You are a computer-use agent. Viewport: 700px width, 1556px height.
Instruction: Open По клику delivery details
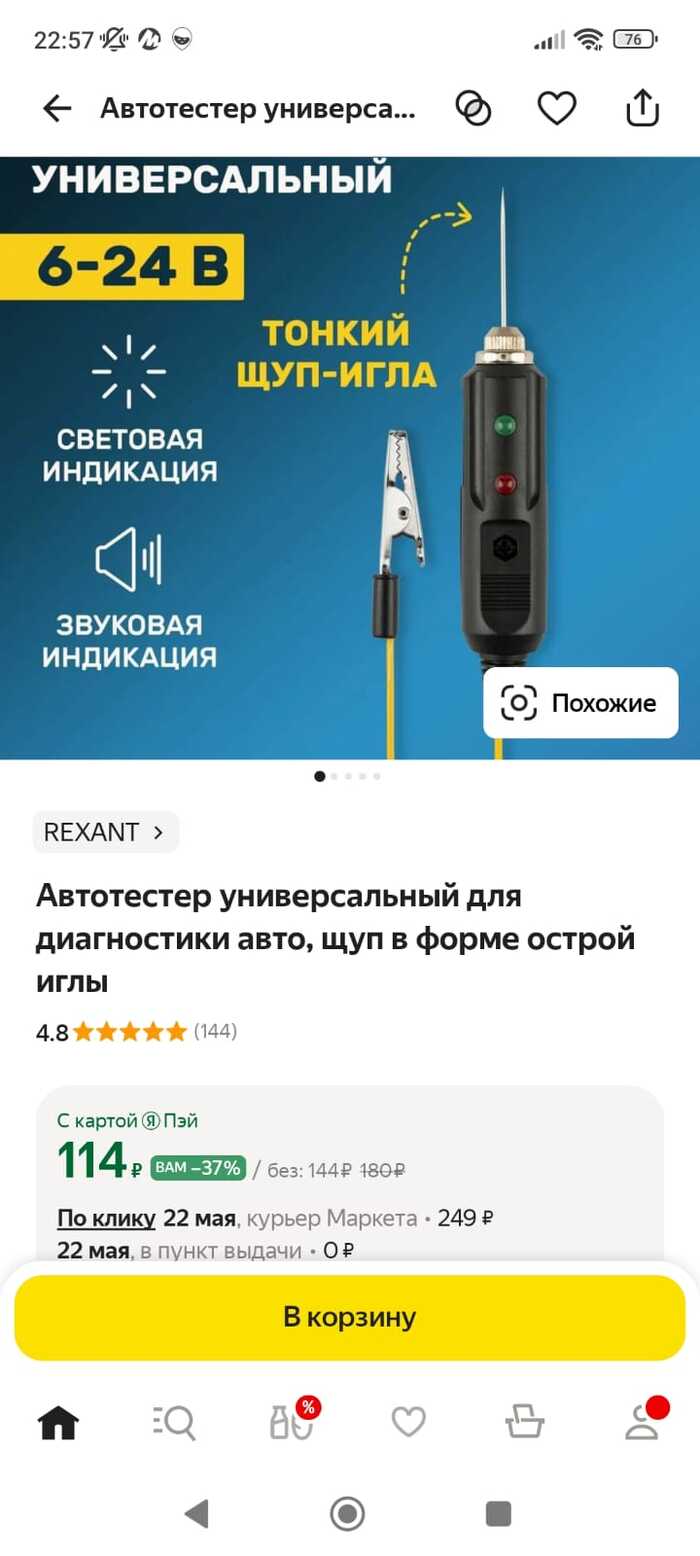click(x=106, y=1218)
